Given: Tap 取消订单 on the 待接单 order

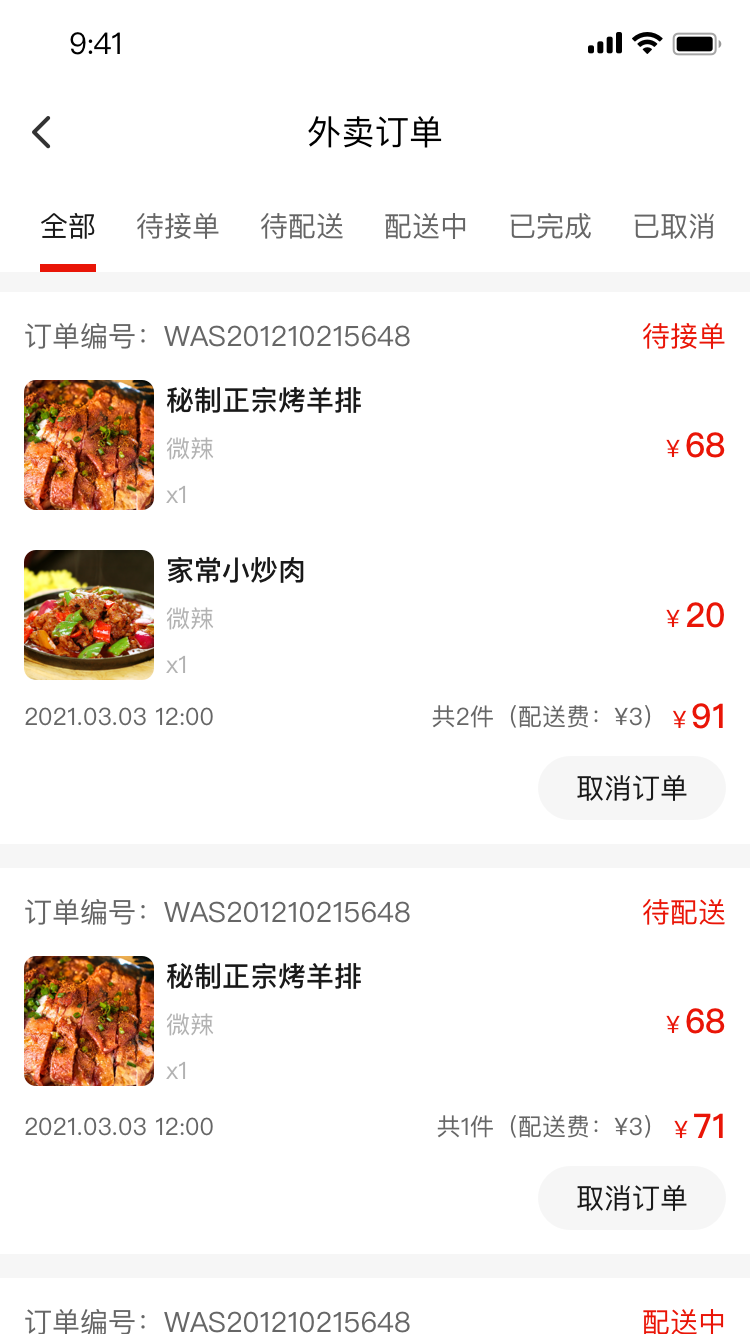Looking at the screenshot, I should pyautogui.click(x=631, y=788).
